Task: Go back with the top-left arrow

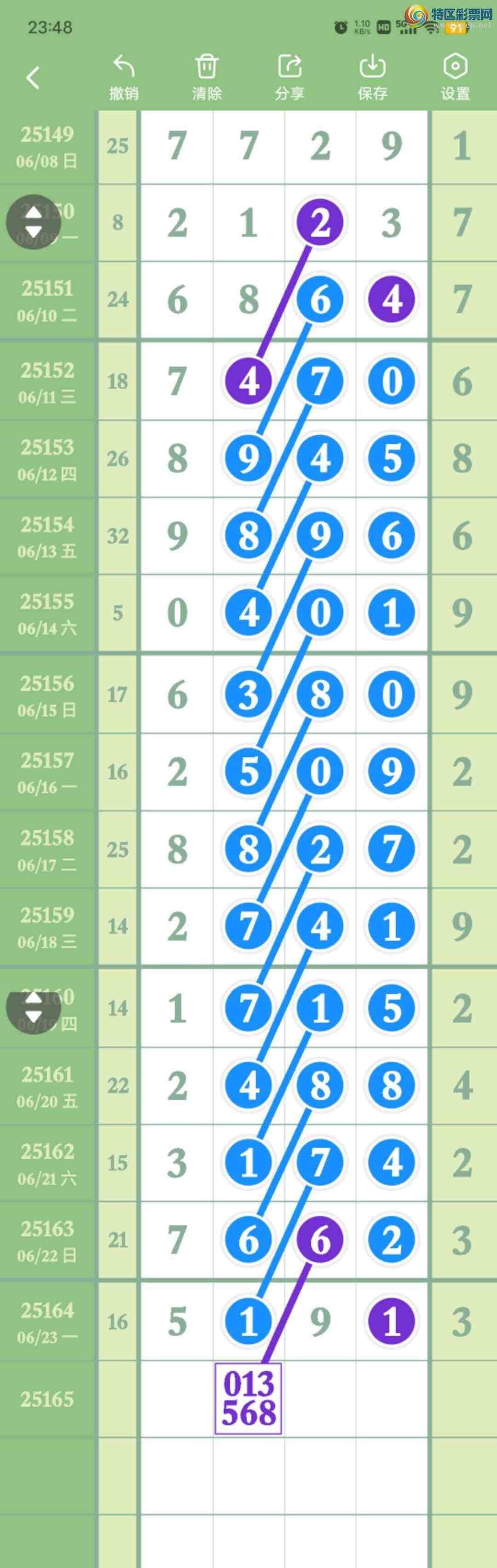Action: (x=33, y=78)
